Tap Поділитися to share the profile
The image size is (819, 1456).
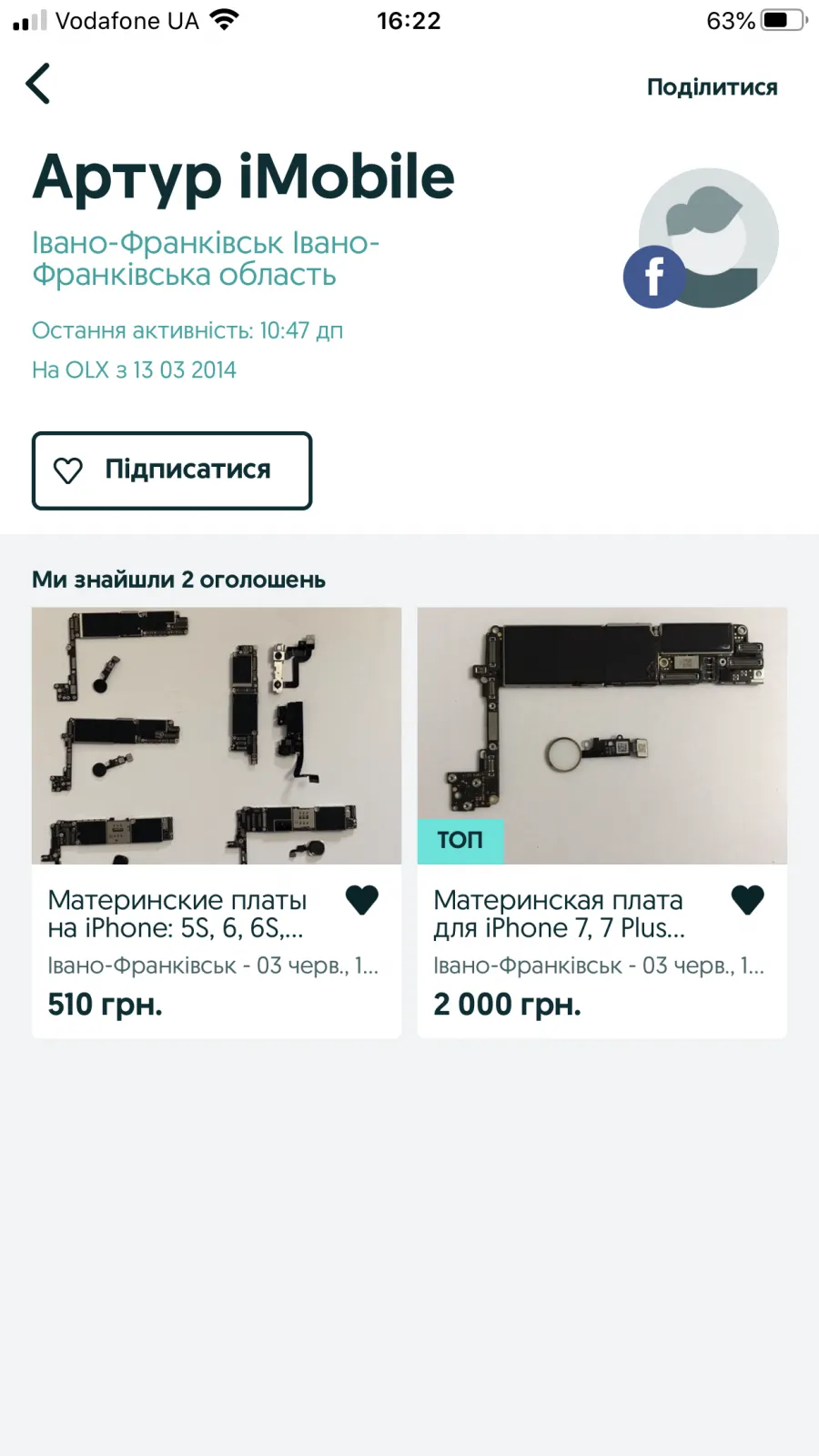coord(712,87)
